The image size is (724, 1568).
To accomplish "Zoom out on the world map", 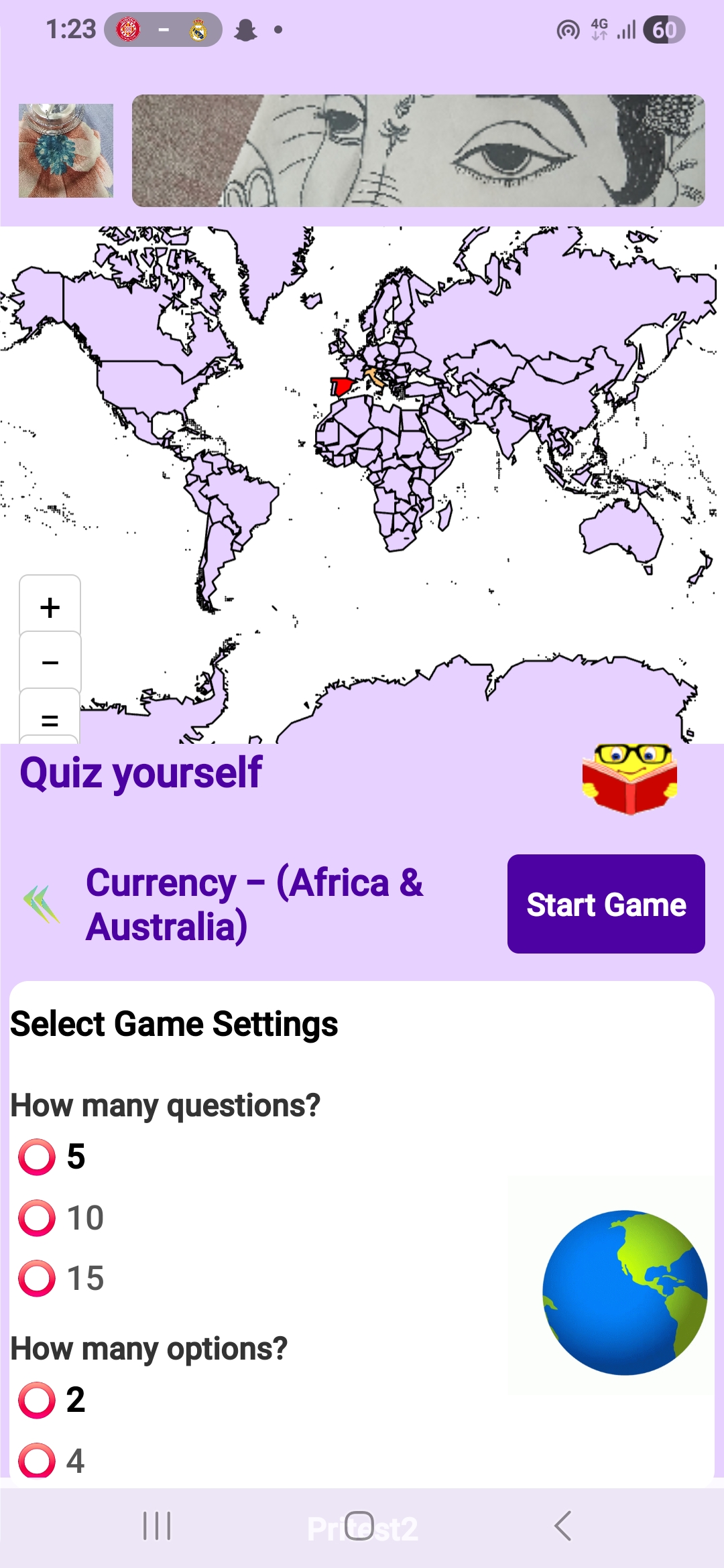I will point(50,662).
